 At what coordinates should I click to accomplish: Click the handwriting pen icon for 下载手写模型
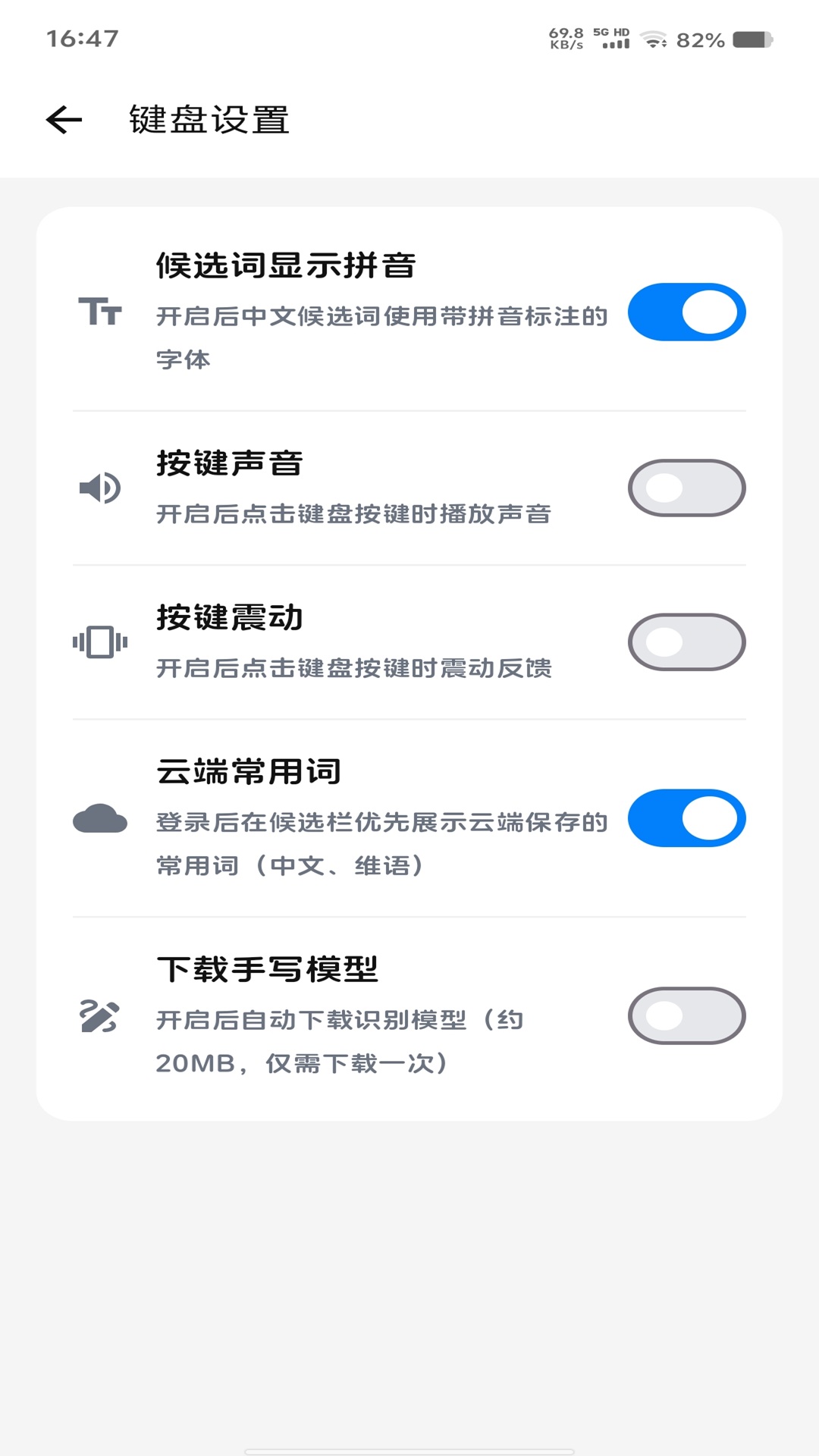pyautogui.click(x=101, y=1016)
